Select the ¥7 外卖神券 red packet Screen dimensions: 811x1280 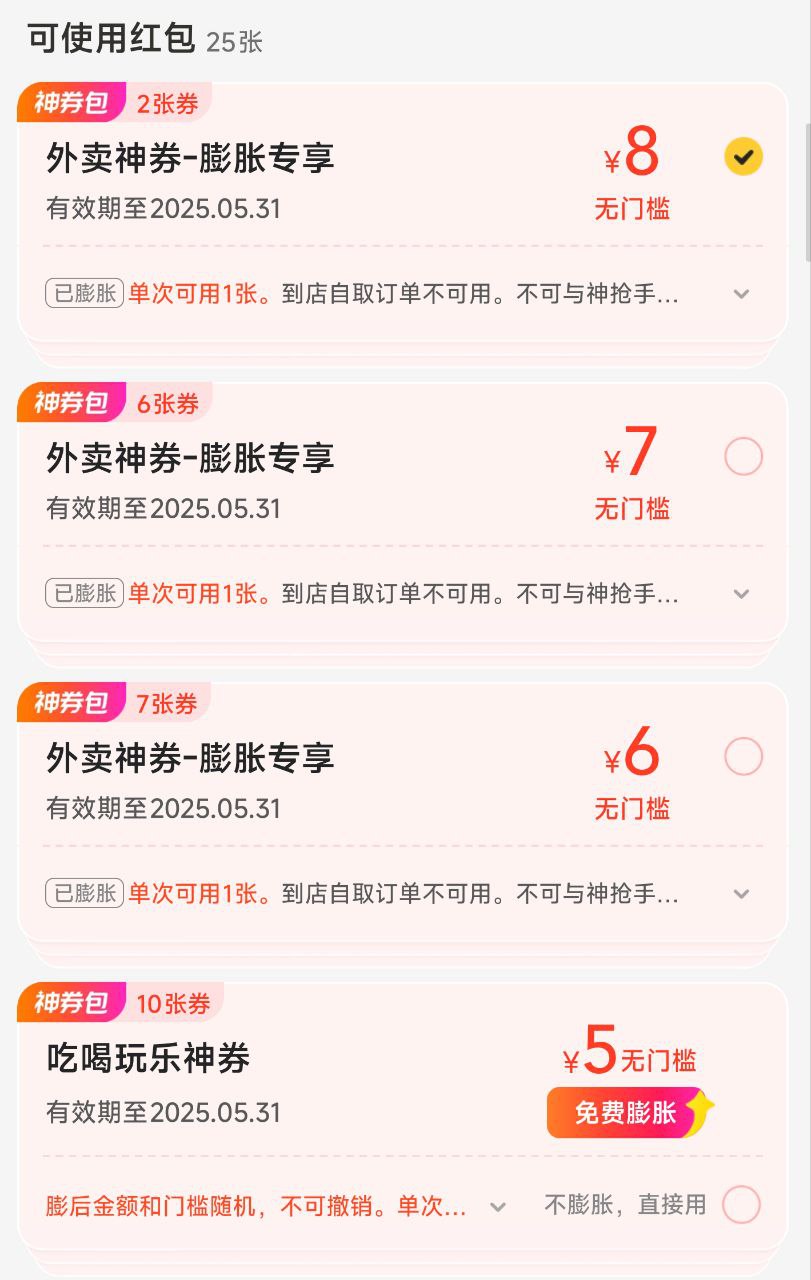pyautogui.click(x=743, y=457)
